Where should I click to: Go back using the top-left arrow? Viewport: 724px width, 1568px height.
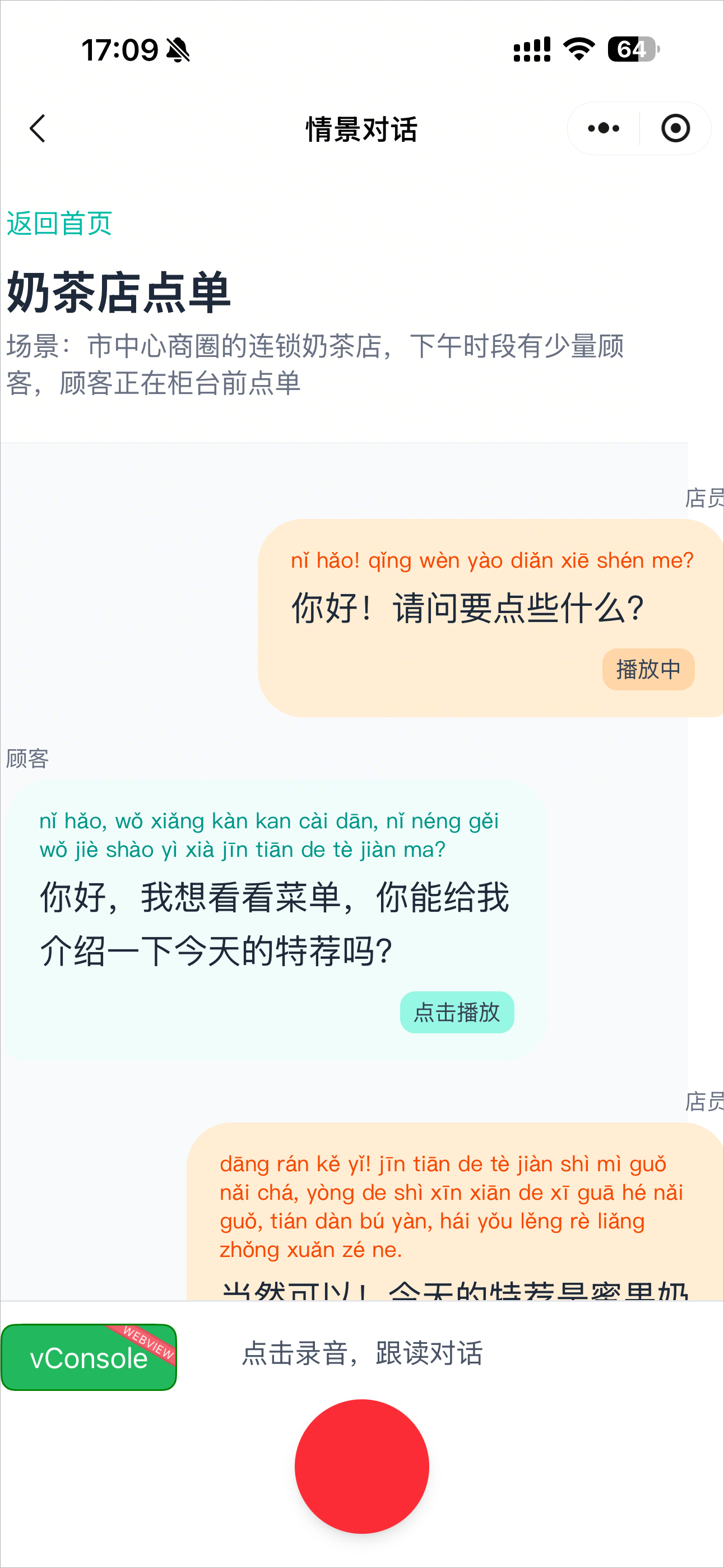pos(38,128)
